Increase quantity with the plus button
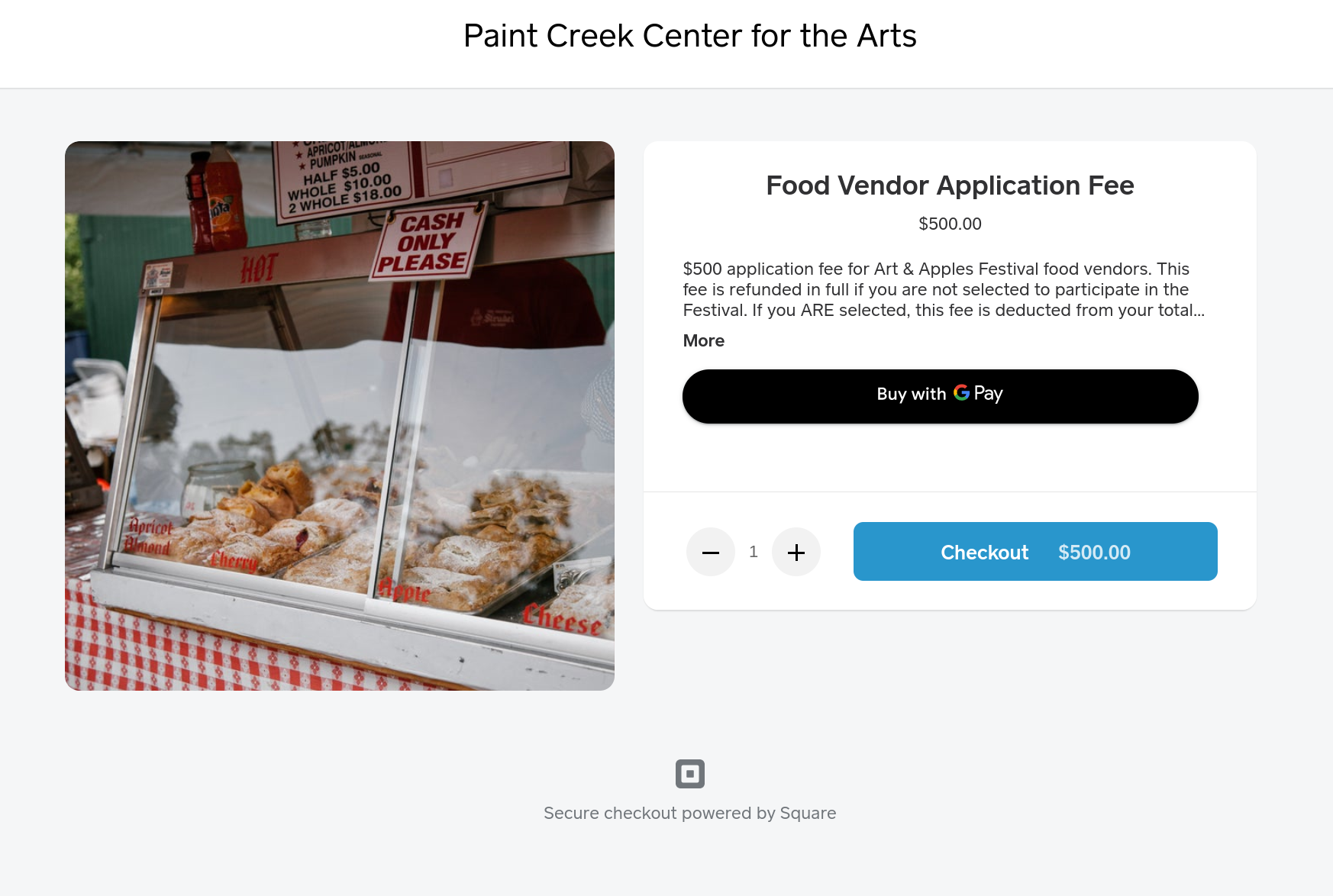1333x896 pixels. coord(796,552)
